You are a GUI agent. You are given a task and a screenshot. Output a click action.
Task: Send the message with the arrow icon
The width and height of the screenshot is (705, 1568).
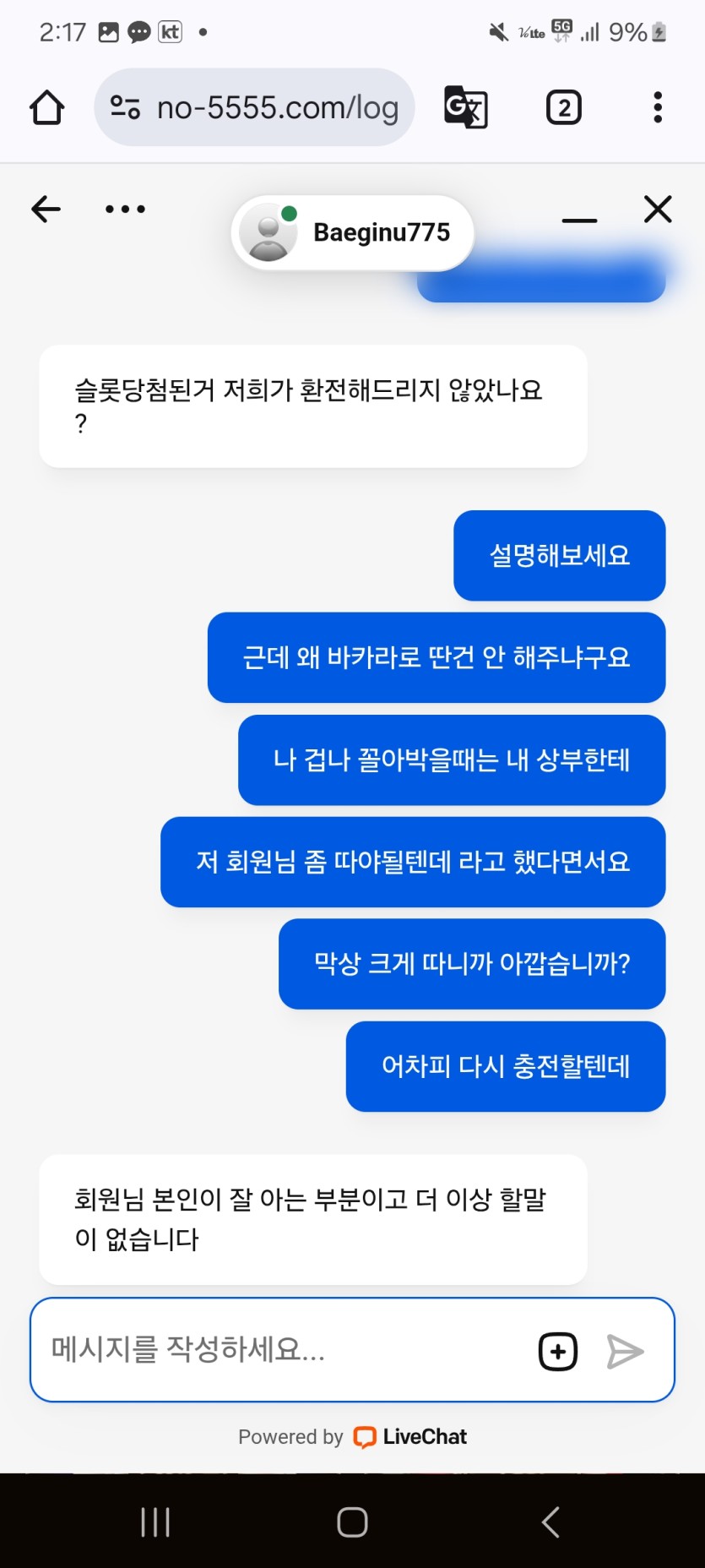(625, 1351)
